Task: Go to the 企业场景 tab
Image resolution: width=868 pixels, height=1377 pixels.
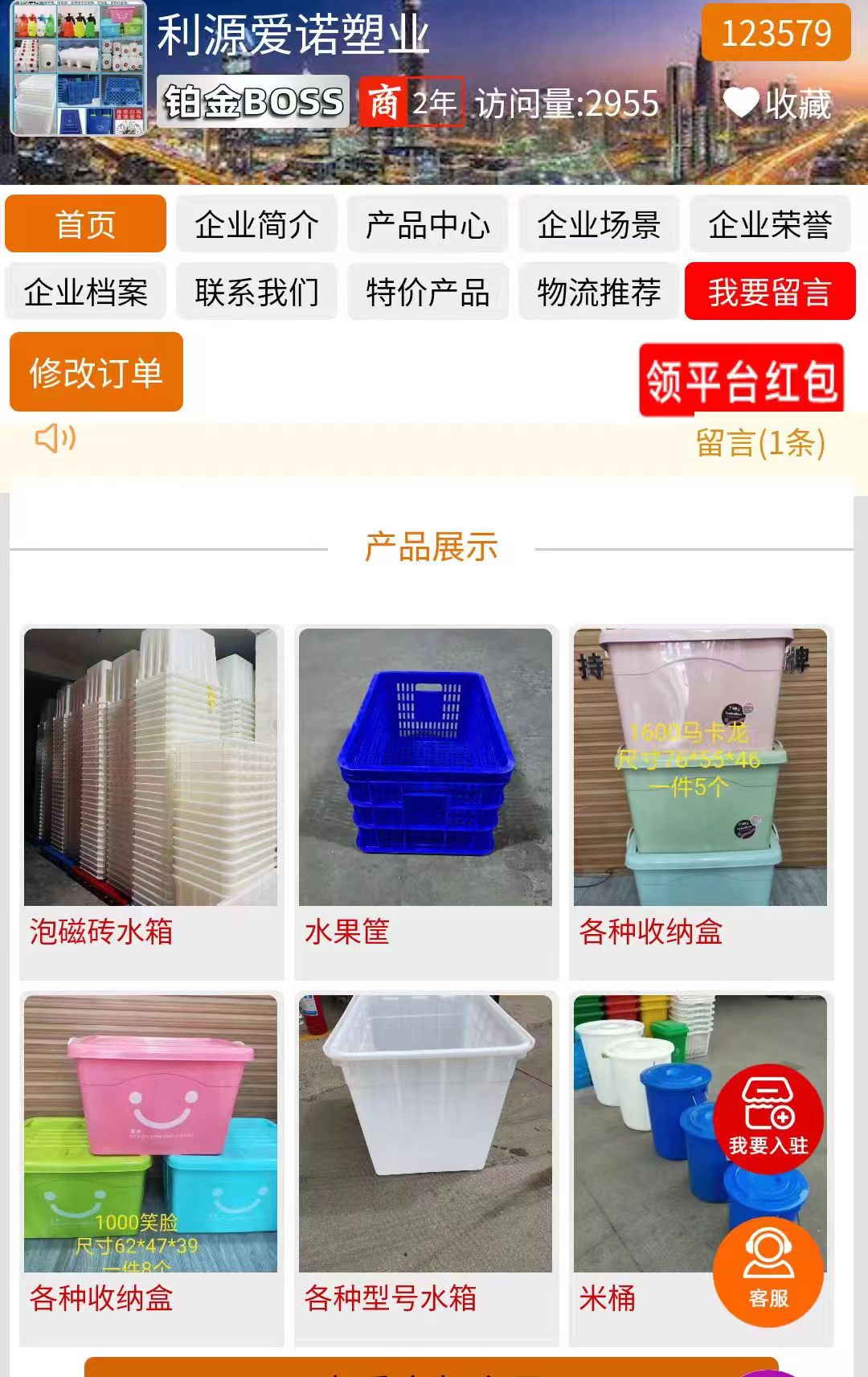Action: point(599,224)
